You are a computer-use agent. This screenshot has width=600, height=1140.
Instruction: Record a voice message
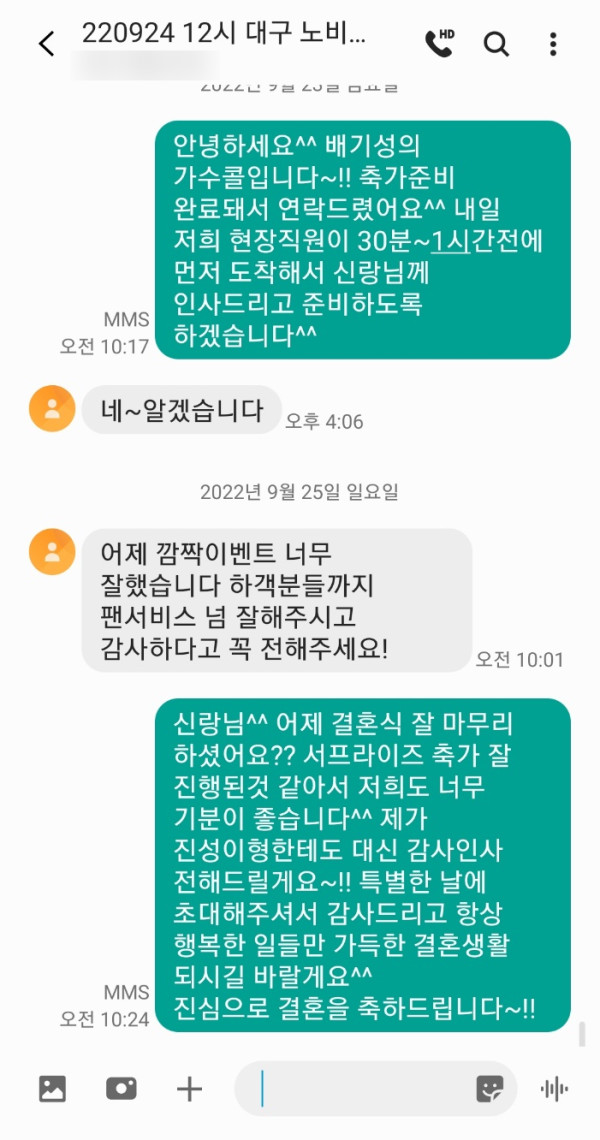[554, 1089]
